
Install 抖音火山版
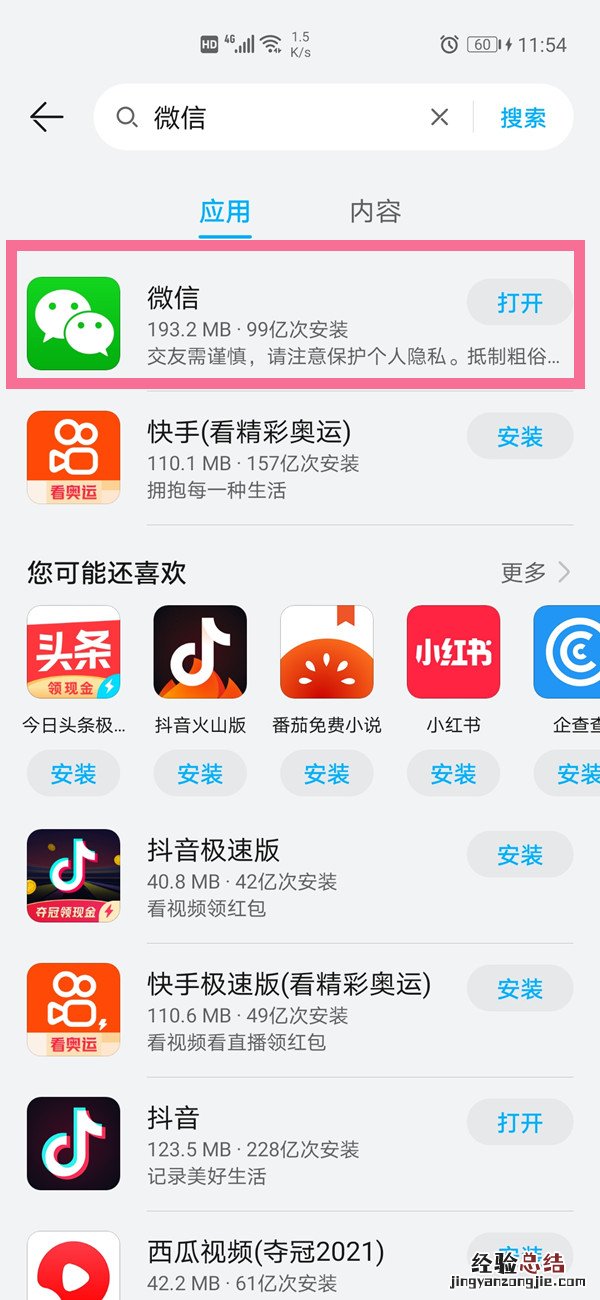pos(200,774)
